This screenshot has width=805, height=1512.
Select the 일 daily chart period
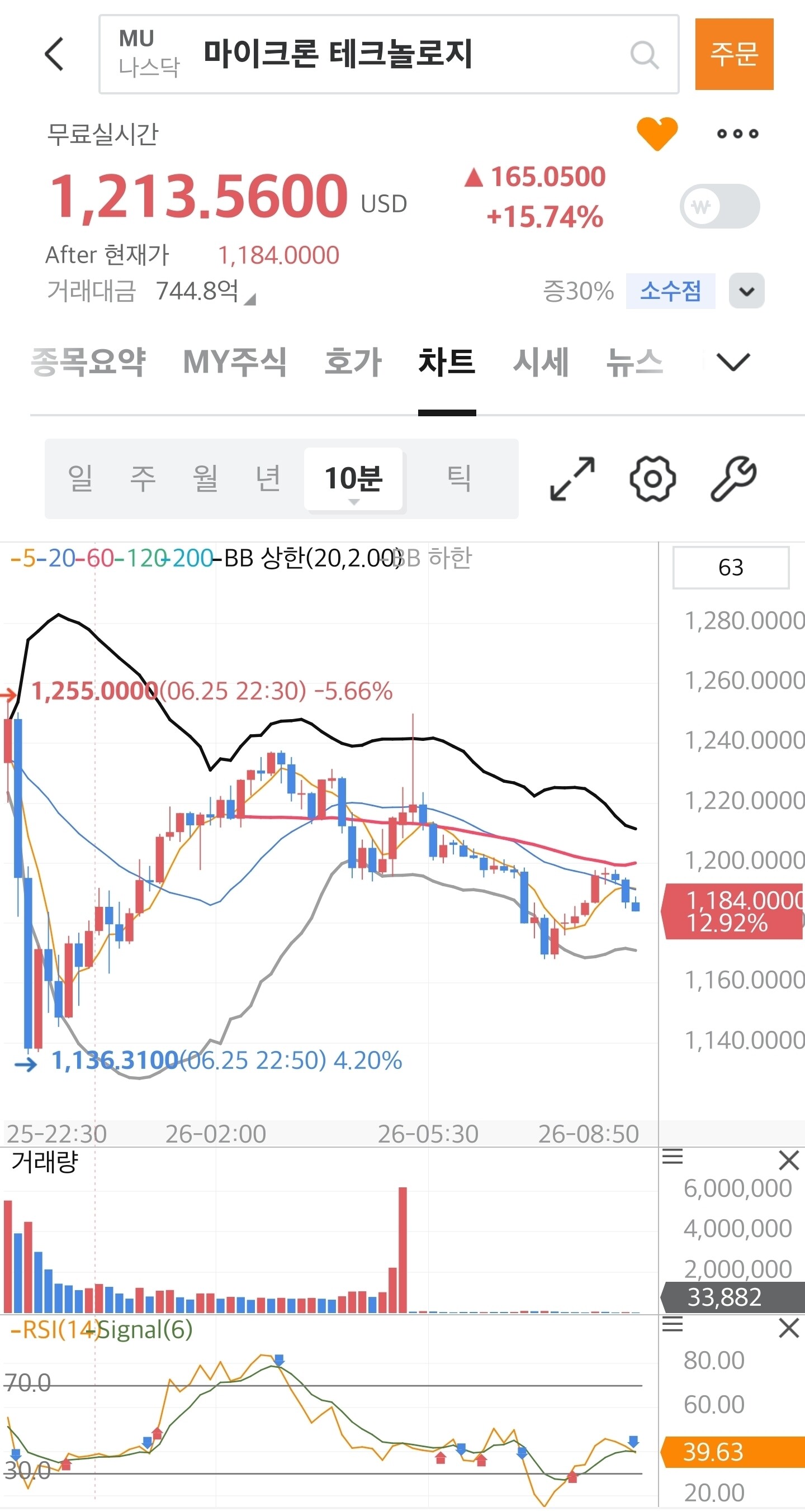tap(80, 478)
